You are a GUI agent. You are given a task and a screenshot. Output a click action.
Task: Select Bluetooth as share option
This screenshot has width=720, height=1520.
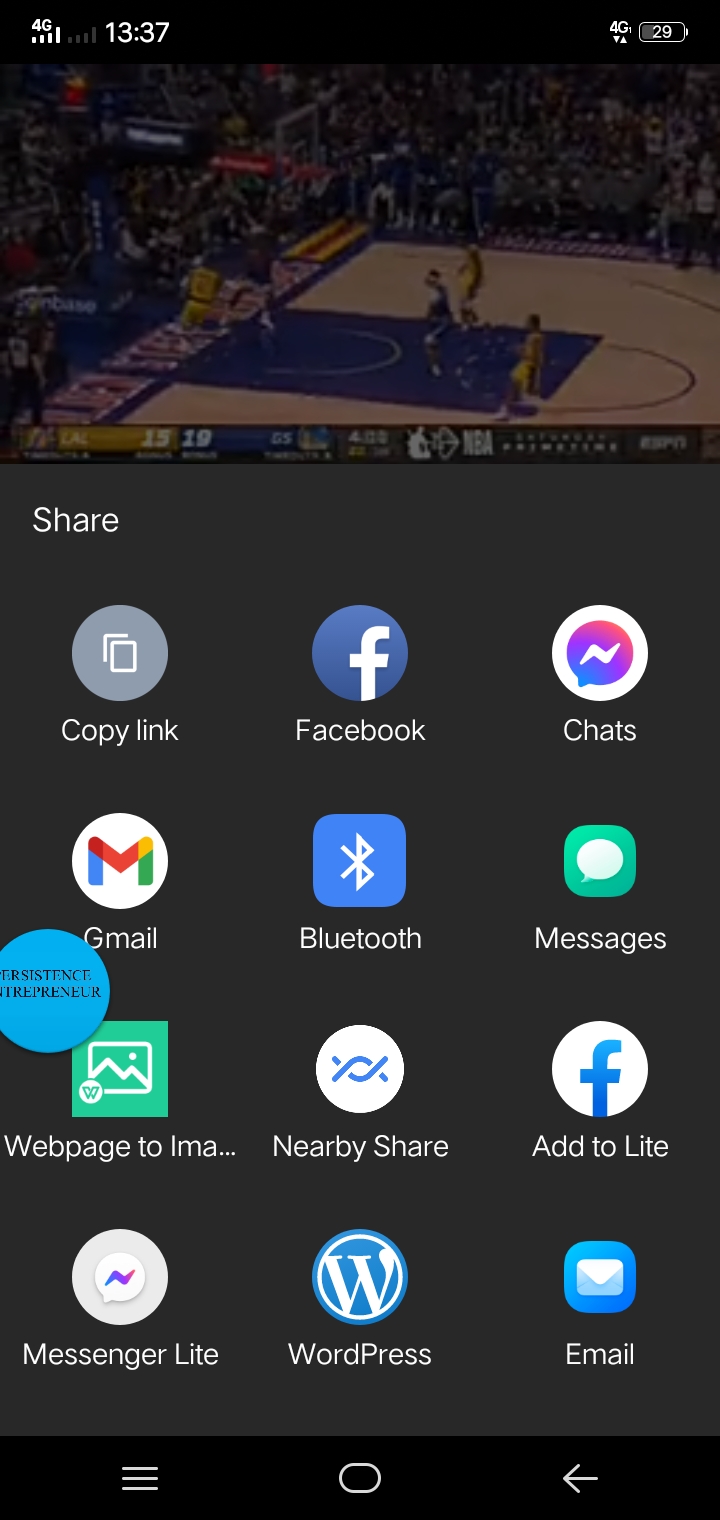point(360,860)
